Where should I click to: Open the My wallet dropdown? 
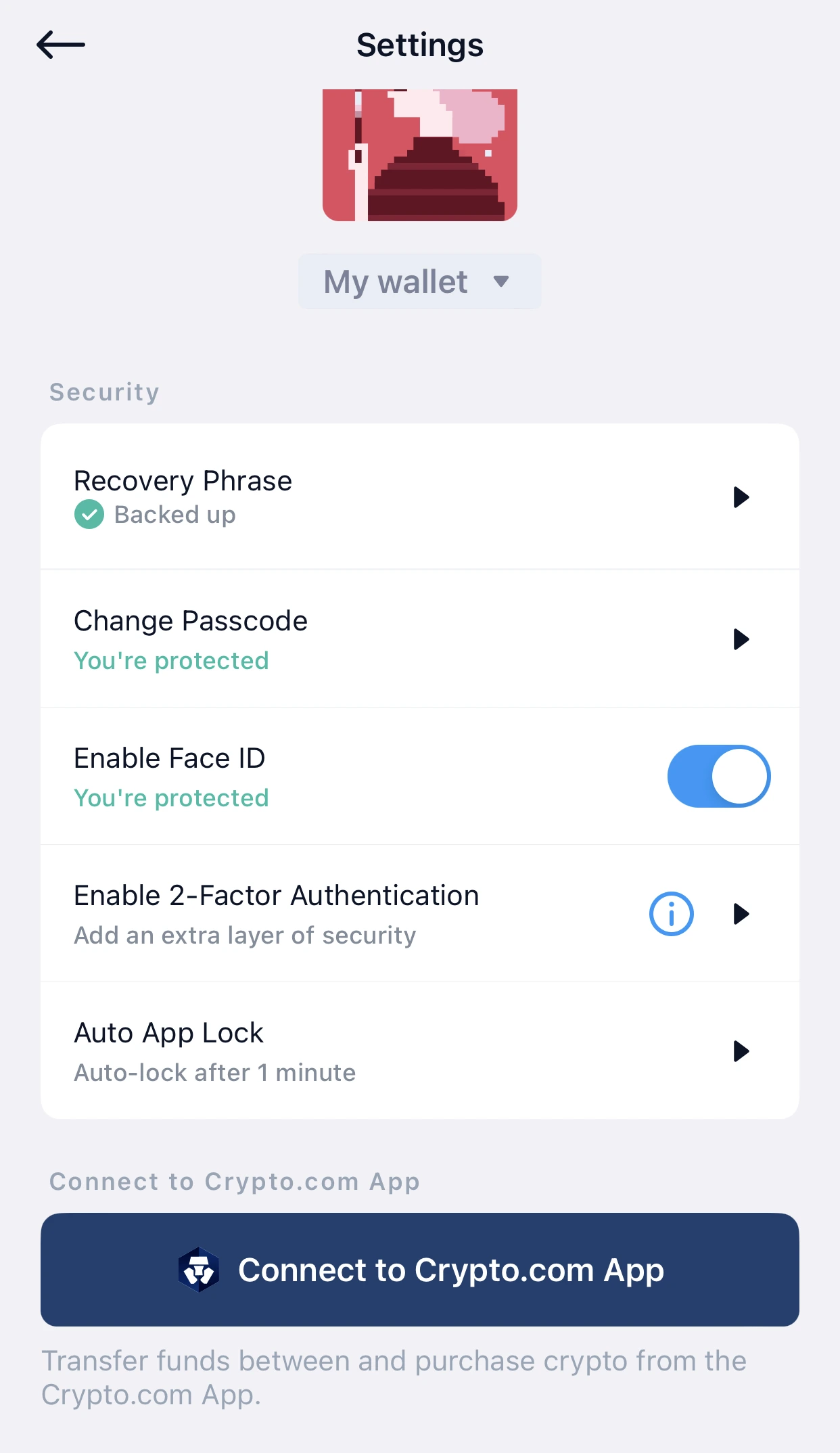(x=419, y=281)
